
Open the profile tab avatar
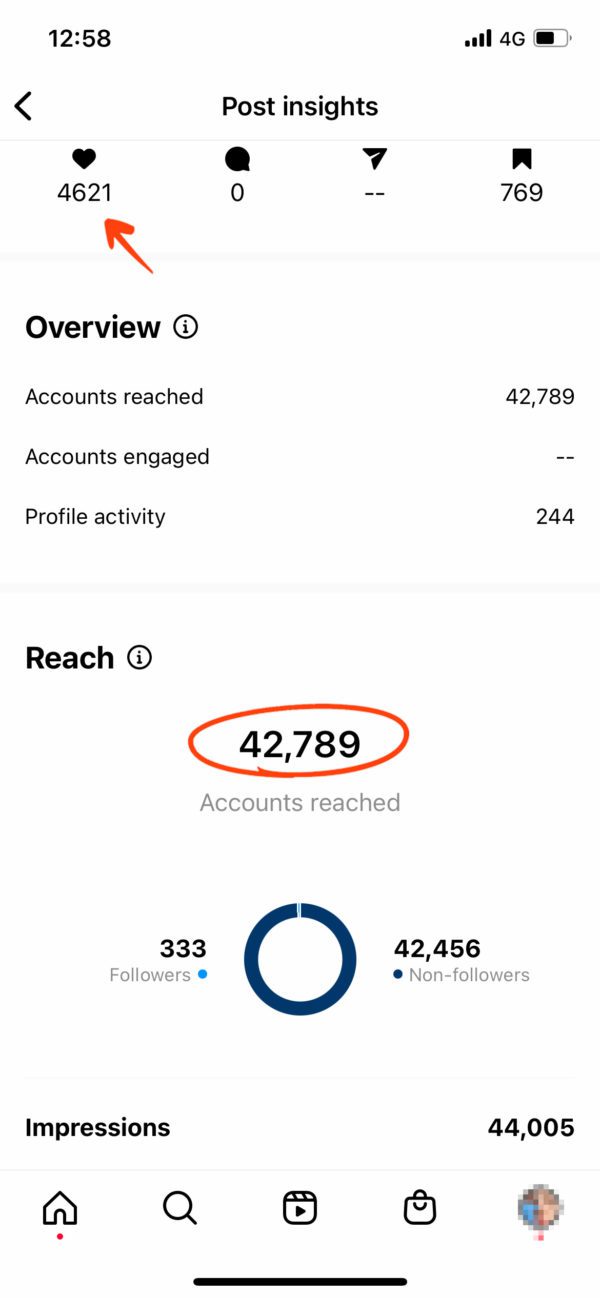(540, 1208)
